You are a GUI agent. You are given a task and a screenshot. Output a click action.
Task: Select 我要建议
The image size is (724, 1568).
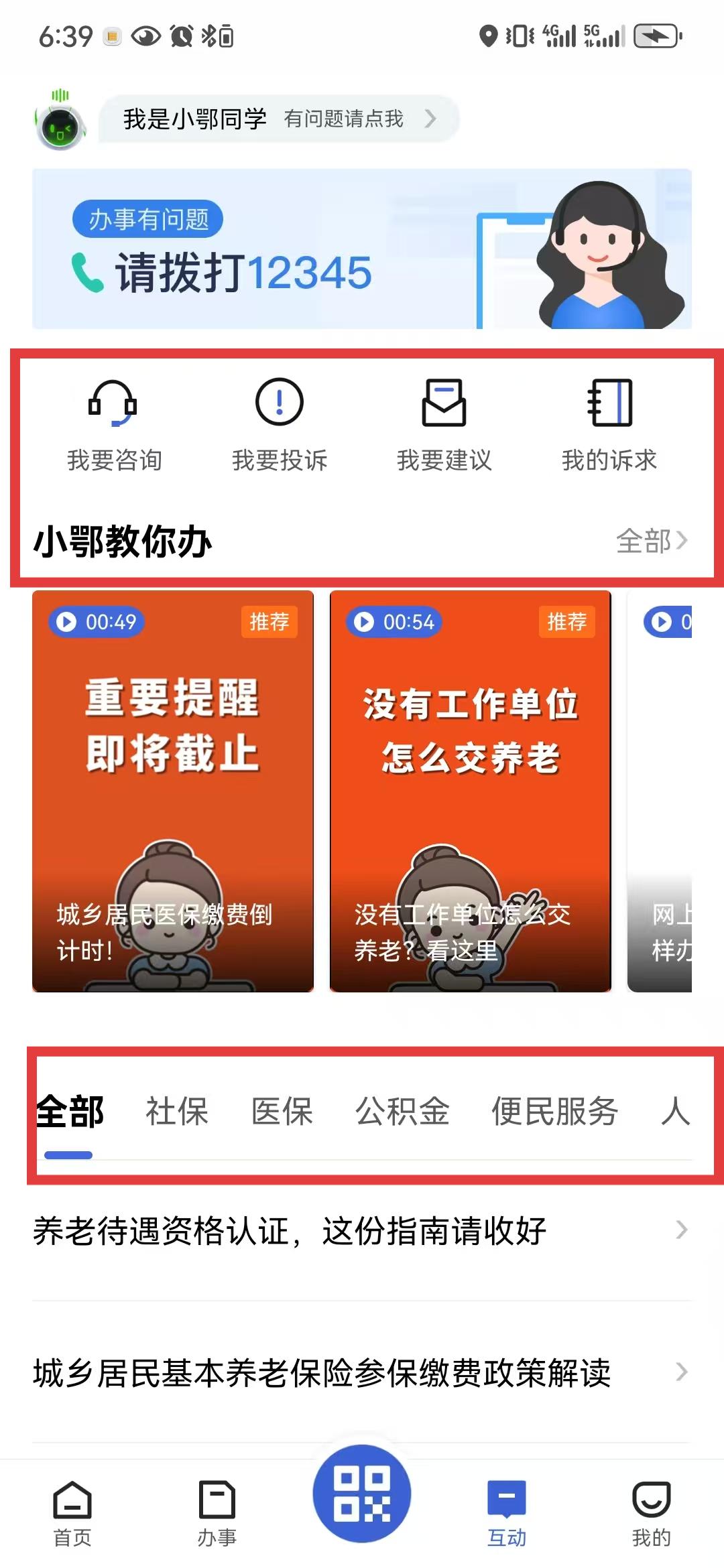[x=444, y=423]
